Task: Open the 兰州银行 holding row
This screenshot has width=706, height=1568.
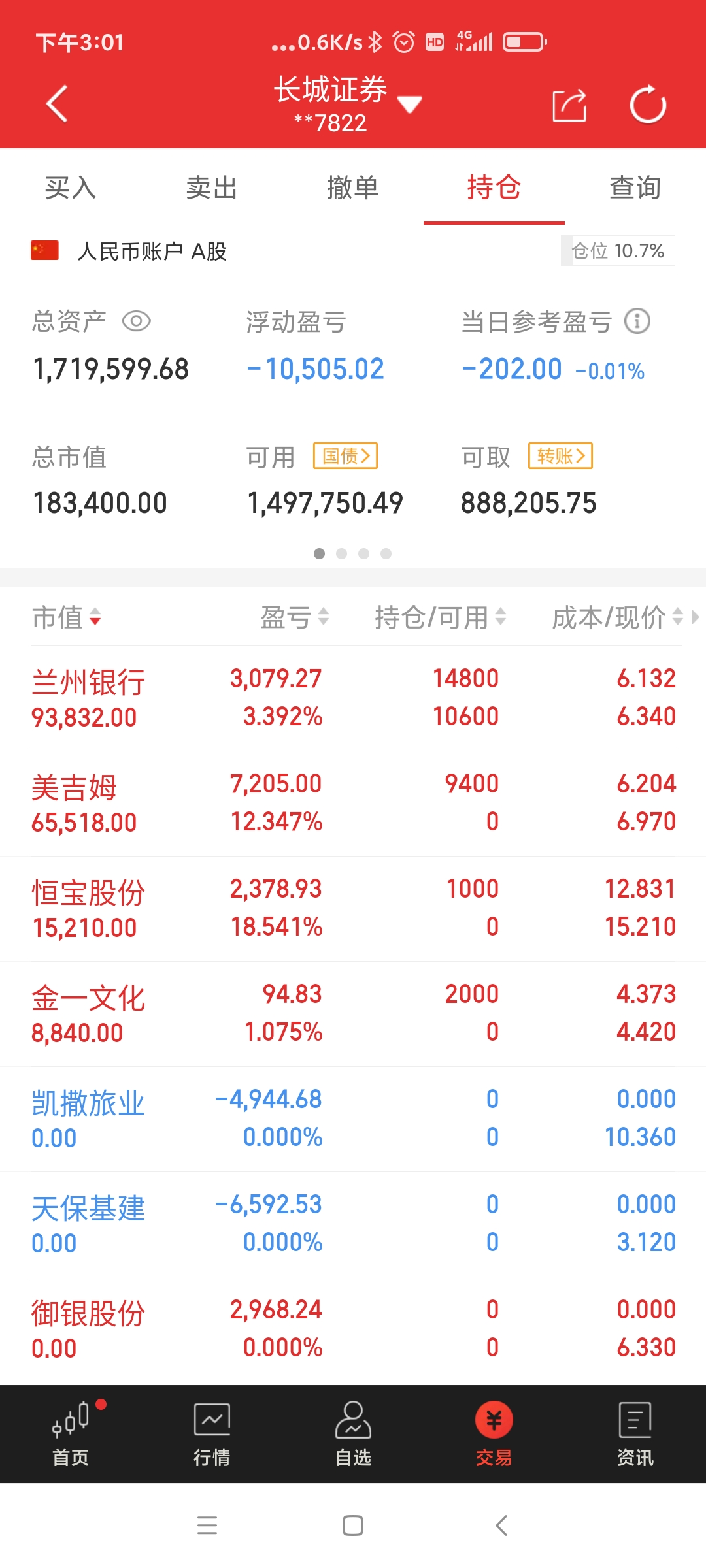Action: 353,698
